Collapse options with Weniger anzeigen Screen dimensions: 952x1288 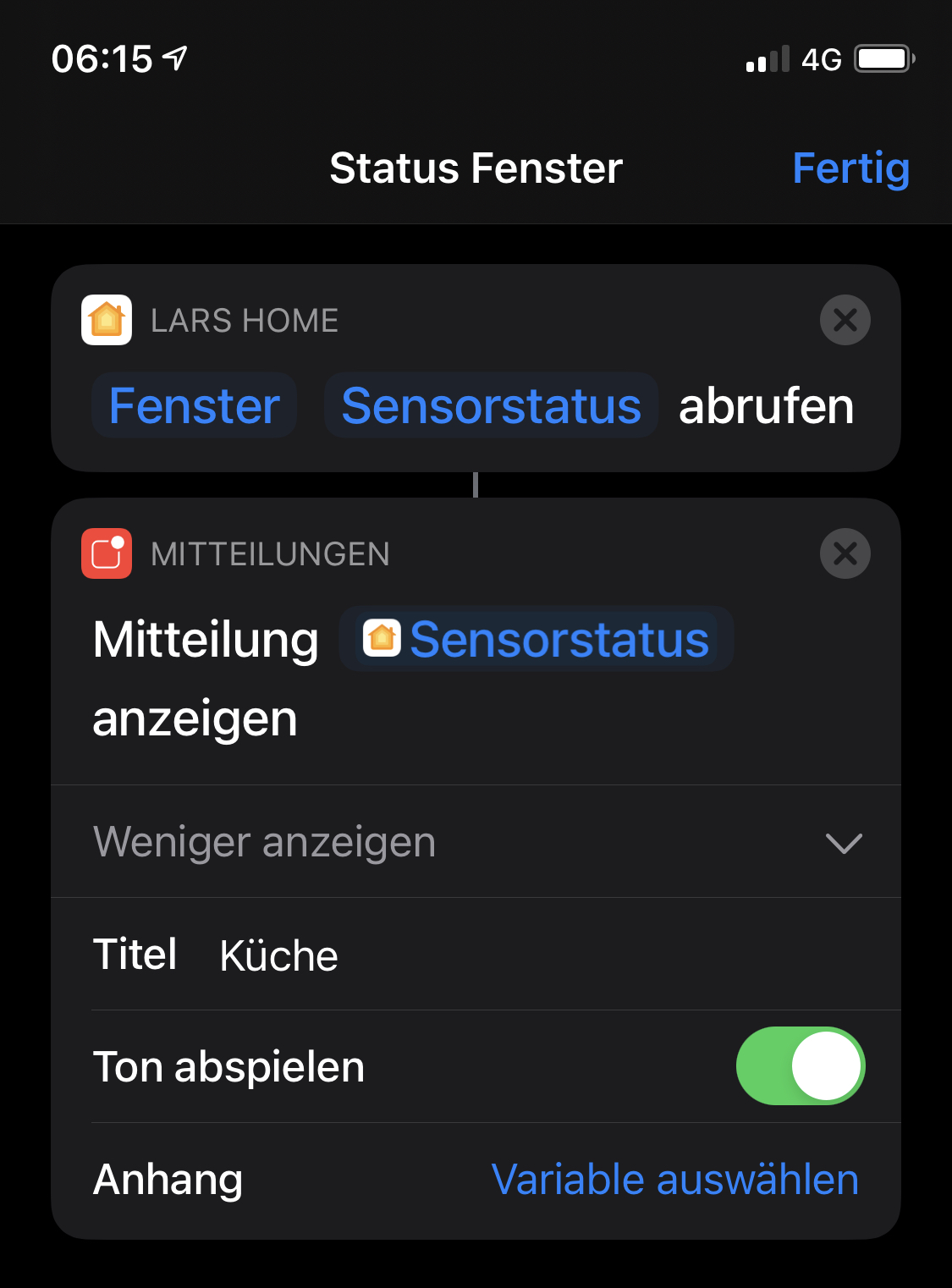click(476, 842)
